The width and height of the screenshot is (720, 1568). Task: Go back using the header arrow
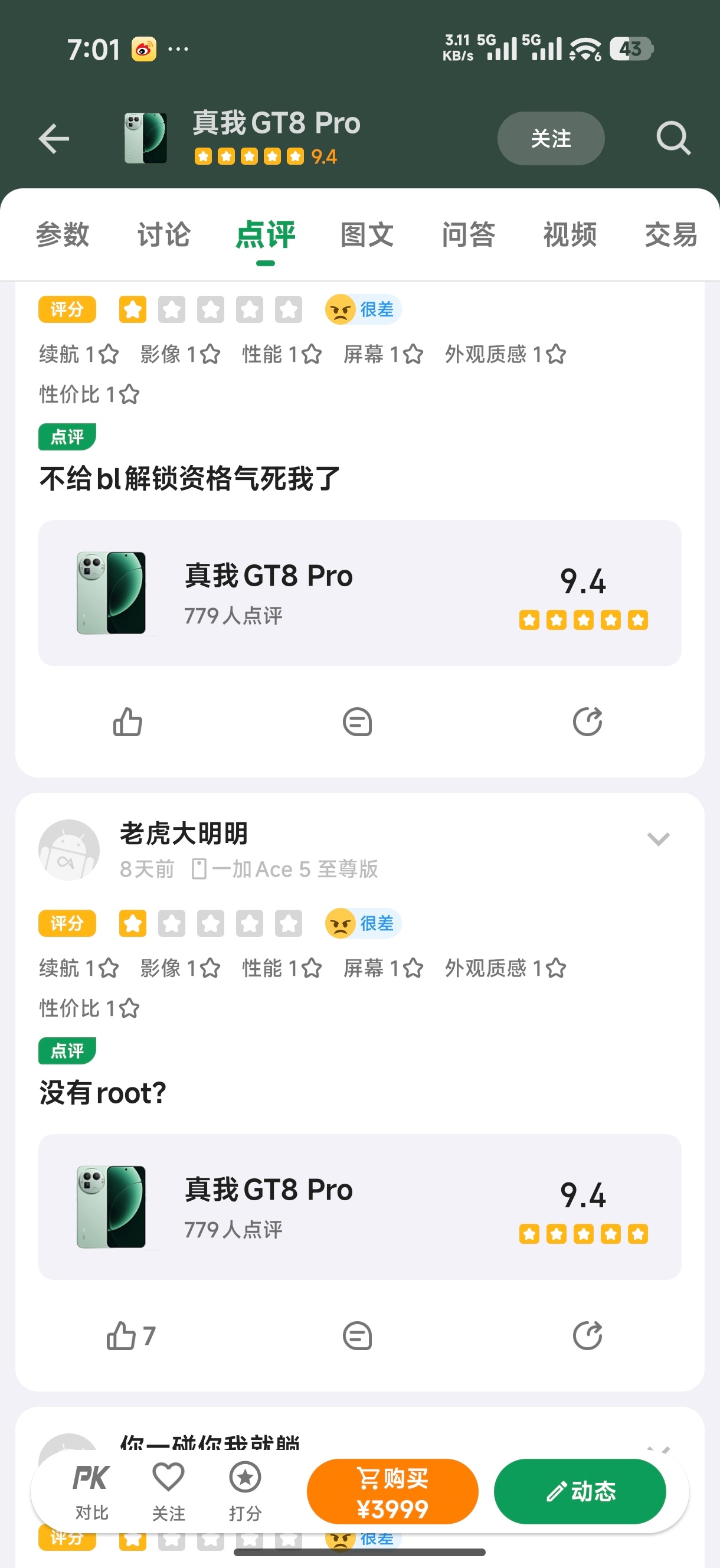[54, 139]
